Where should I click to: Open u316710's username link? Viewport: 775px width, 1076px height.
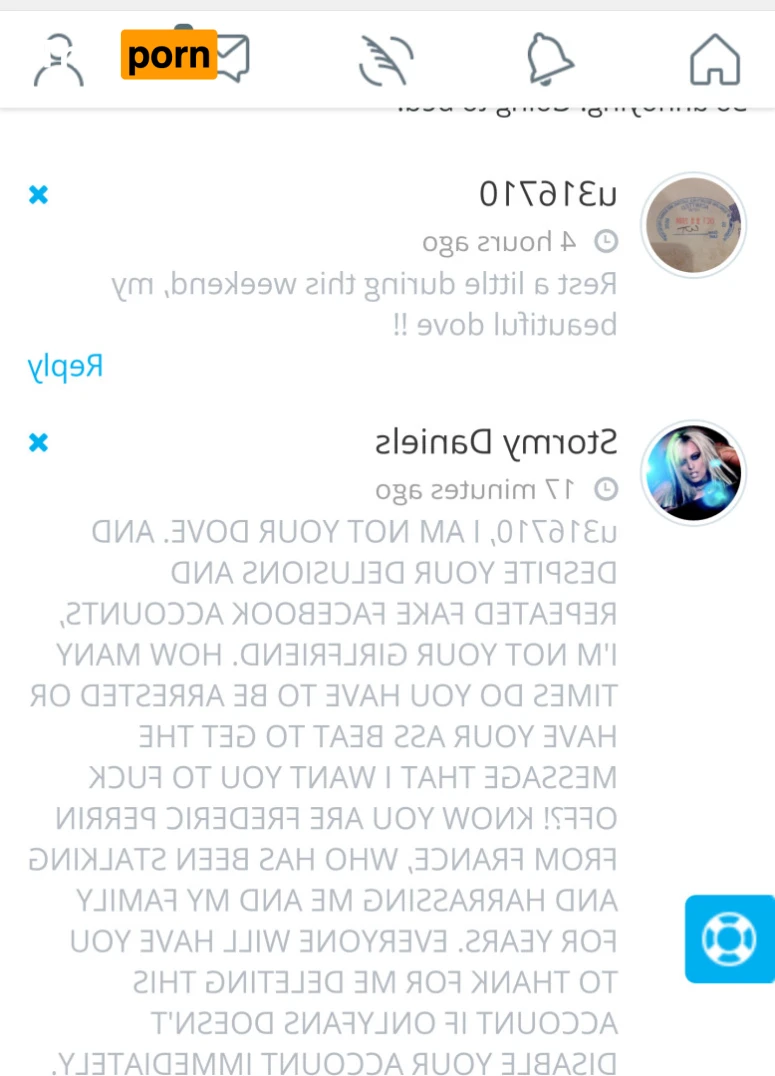(548, 194)
